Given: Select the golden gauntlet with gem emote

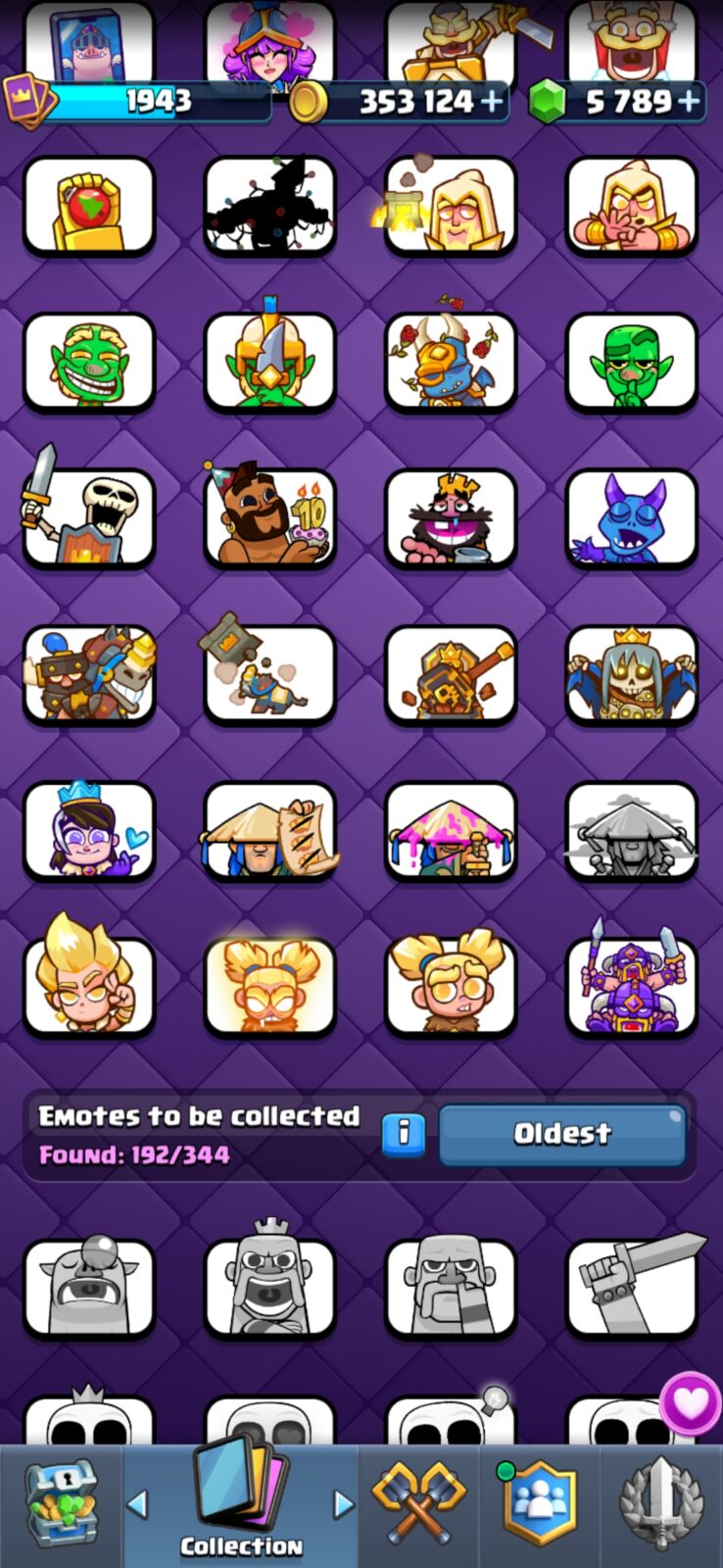Looking at the screenshot, I should (89, 206).
